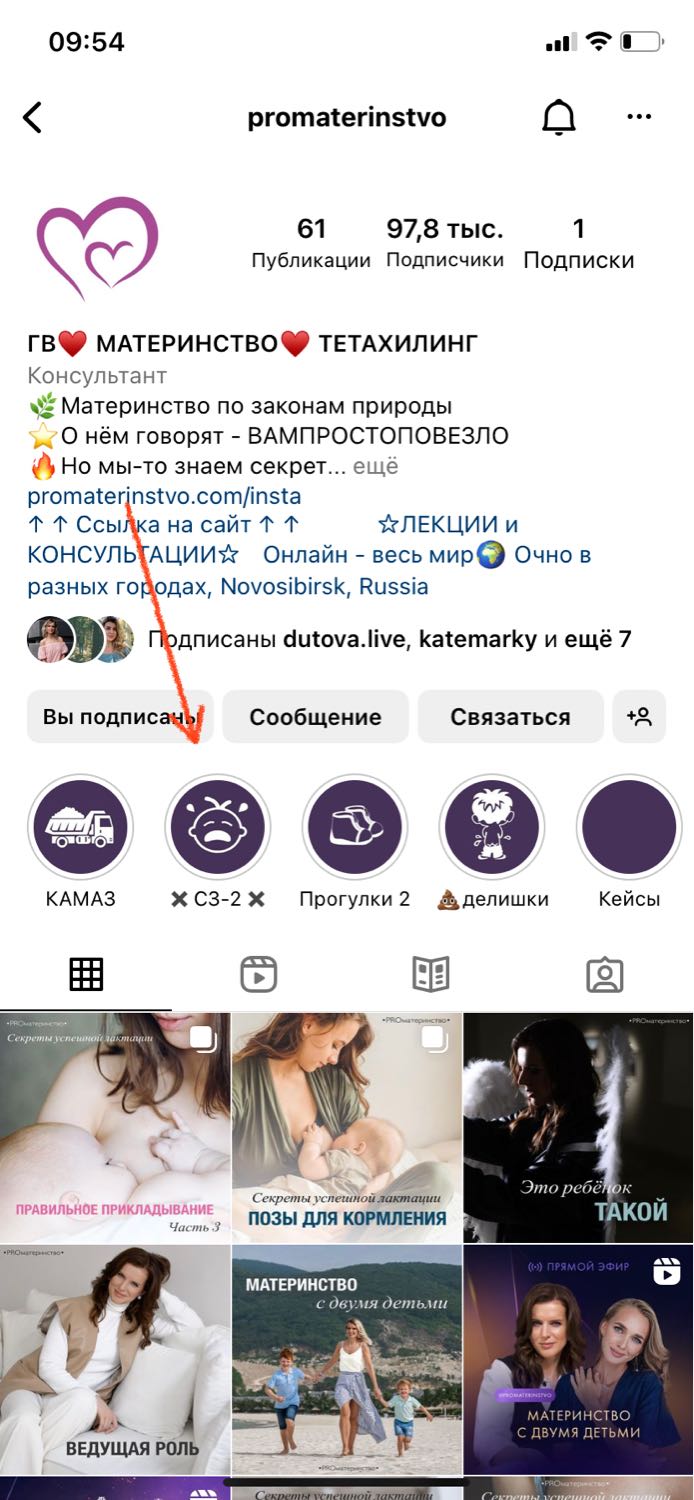Tap the Связаться button
This screenshot has width=694, height=1500.
coord(510,717)
